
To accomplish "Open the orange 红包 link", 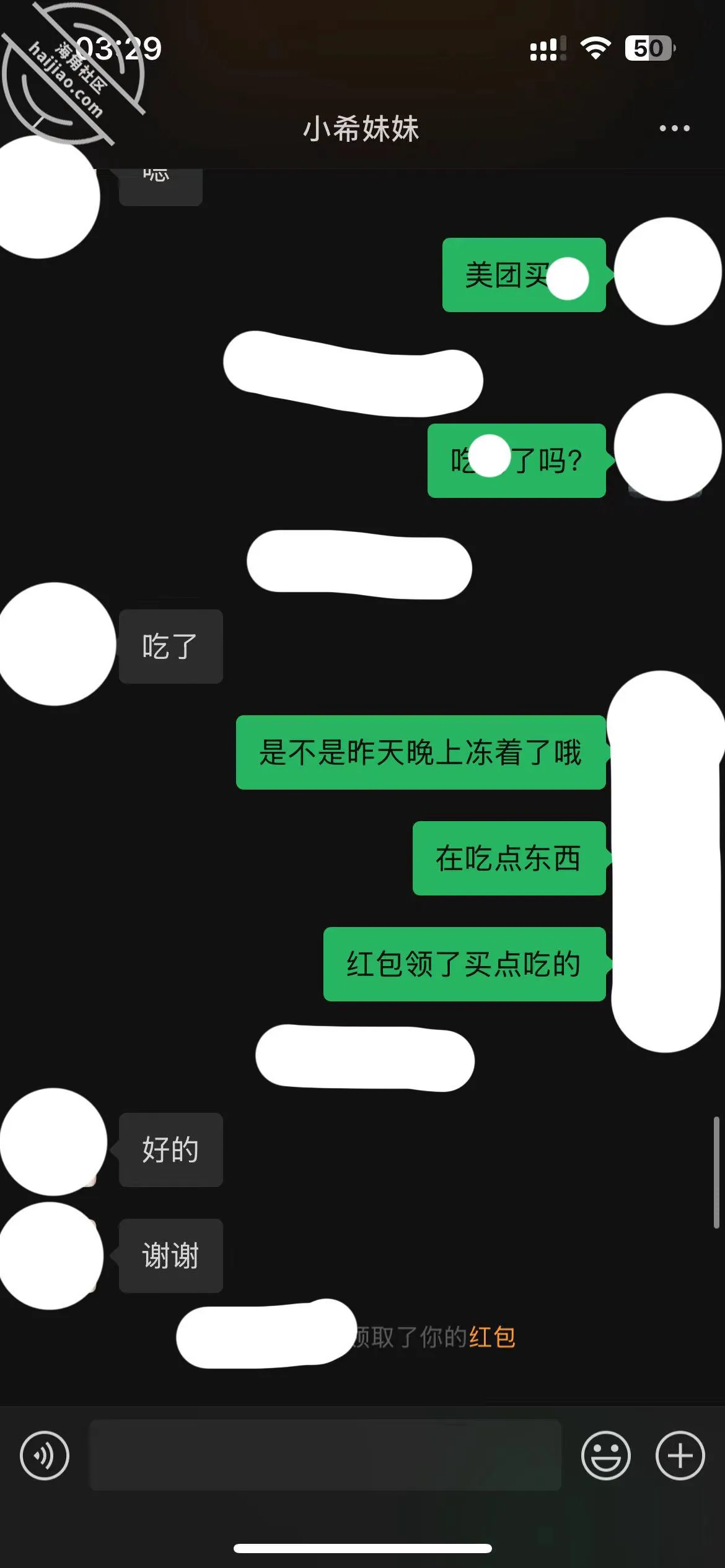I will point(493,1337).
